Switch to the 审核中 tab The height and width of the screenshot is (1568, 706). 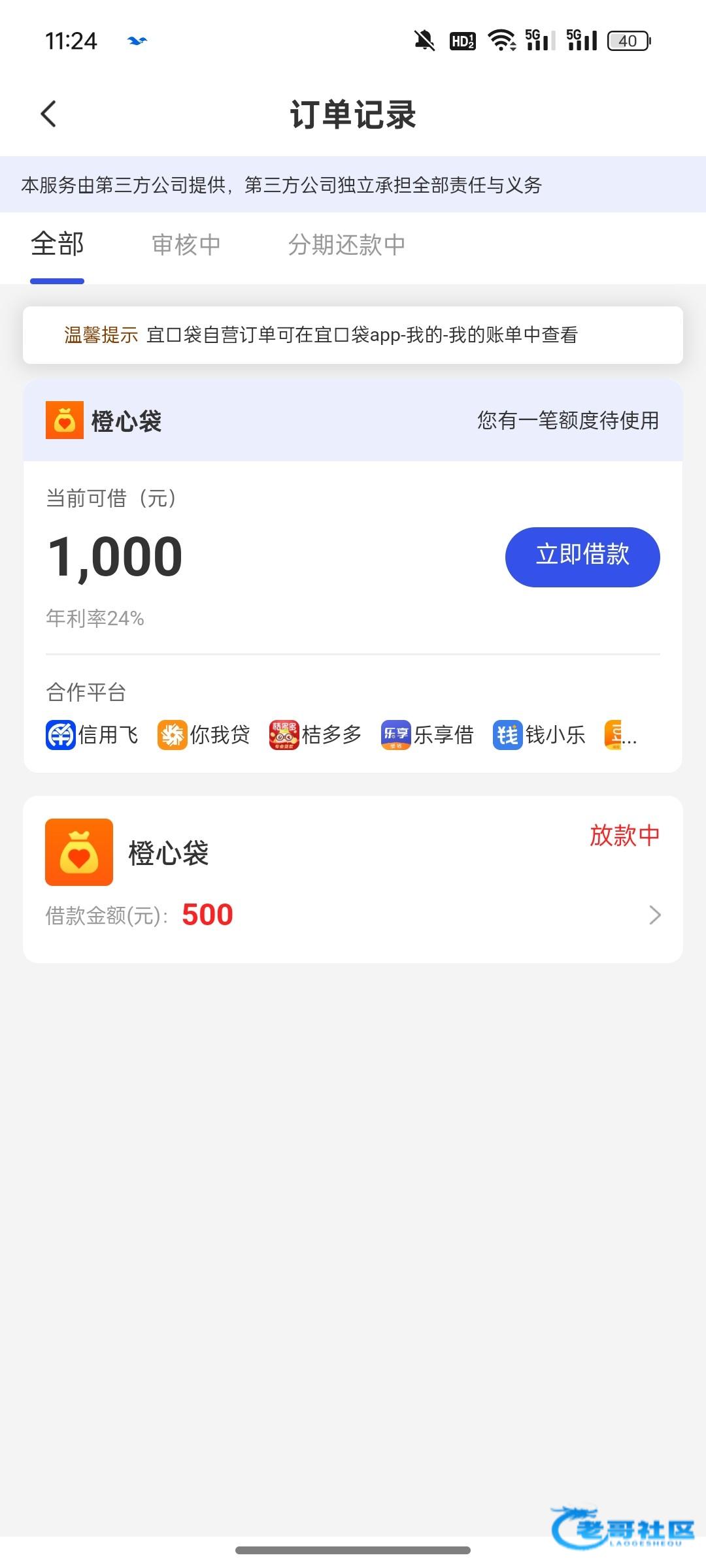pos(186,245)
